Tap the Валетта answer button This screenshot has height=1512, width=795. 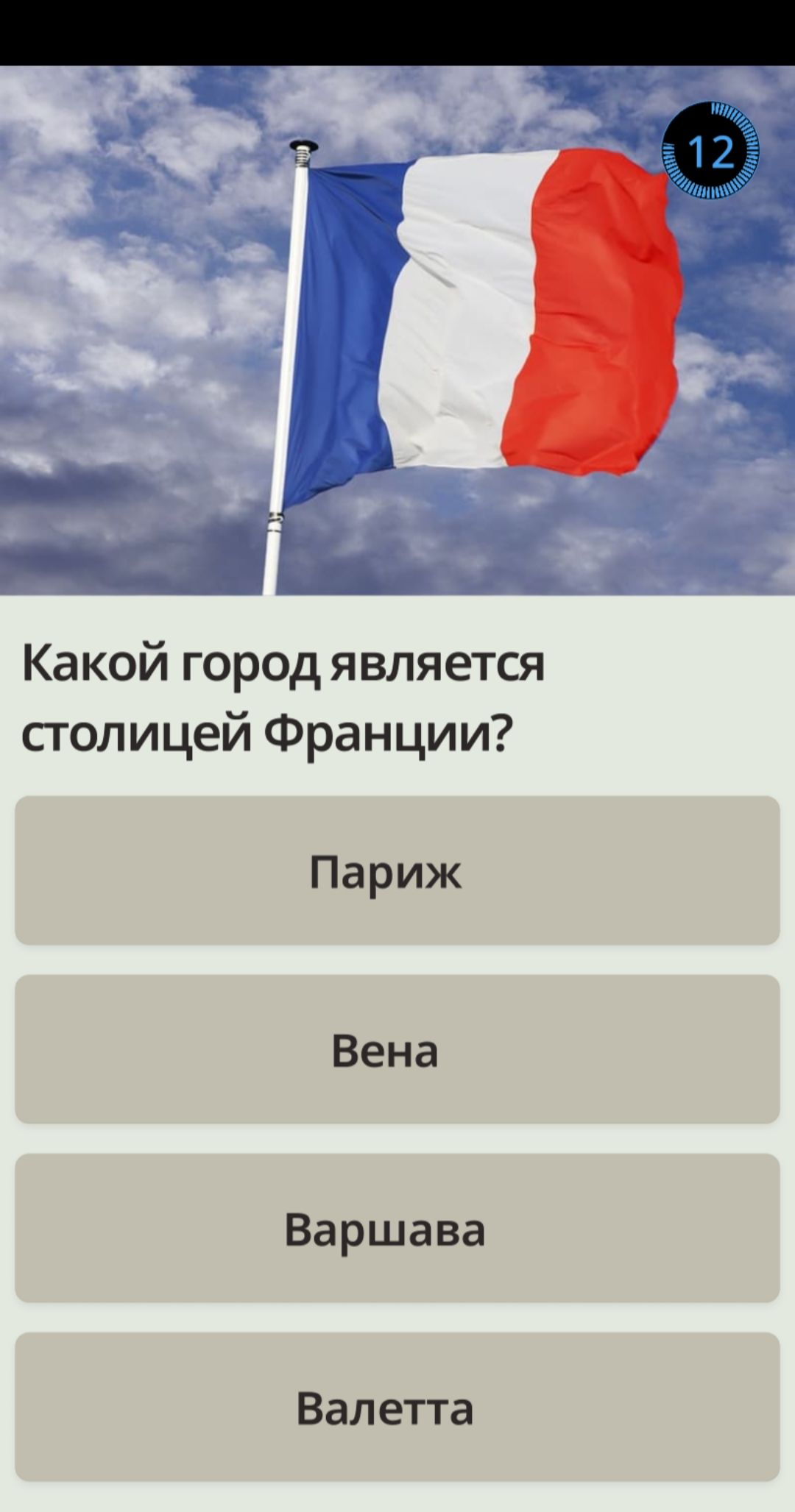point(397,1407)
